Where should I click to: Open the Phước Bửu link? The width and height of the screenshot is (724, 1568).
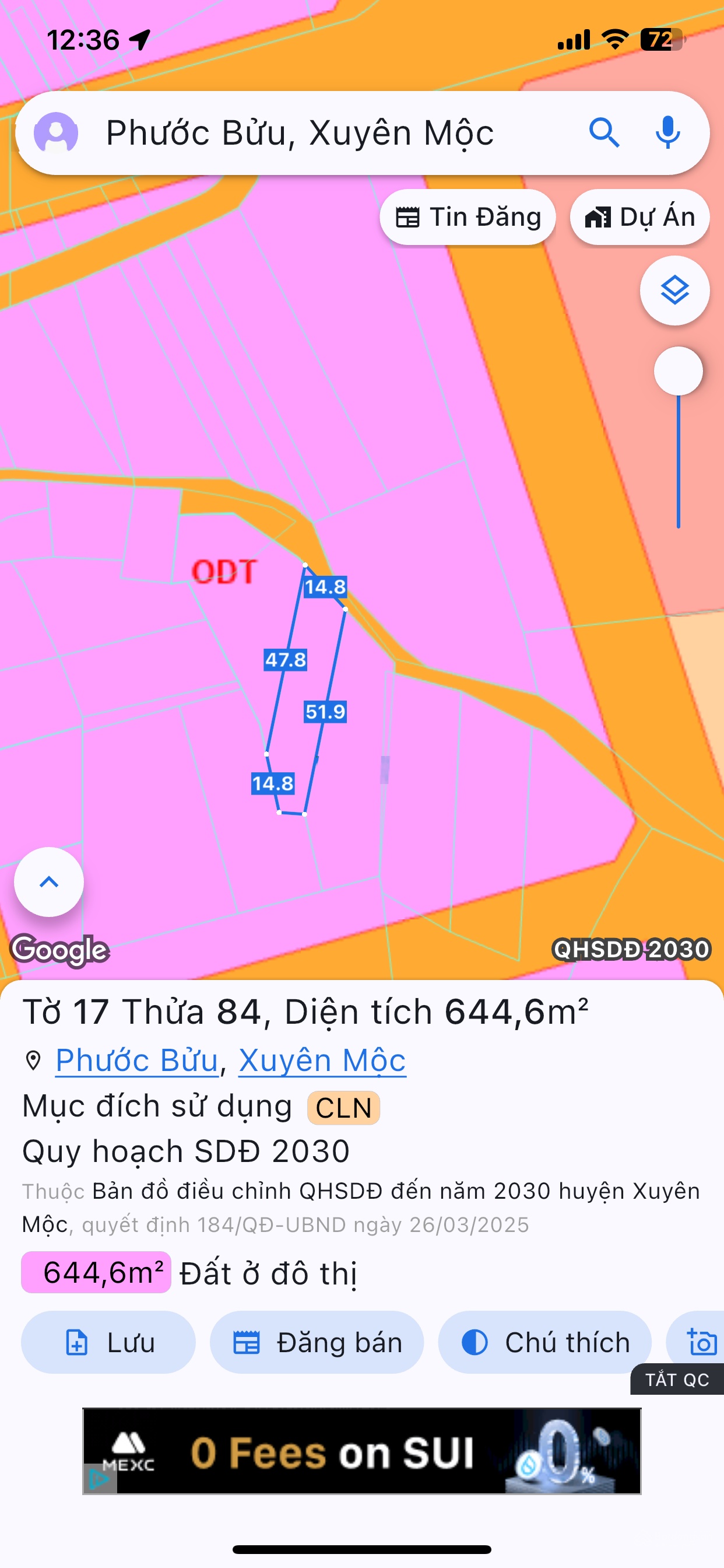(x=137, y=1060)
